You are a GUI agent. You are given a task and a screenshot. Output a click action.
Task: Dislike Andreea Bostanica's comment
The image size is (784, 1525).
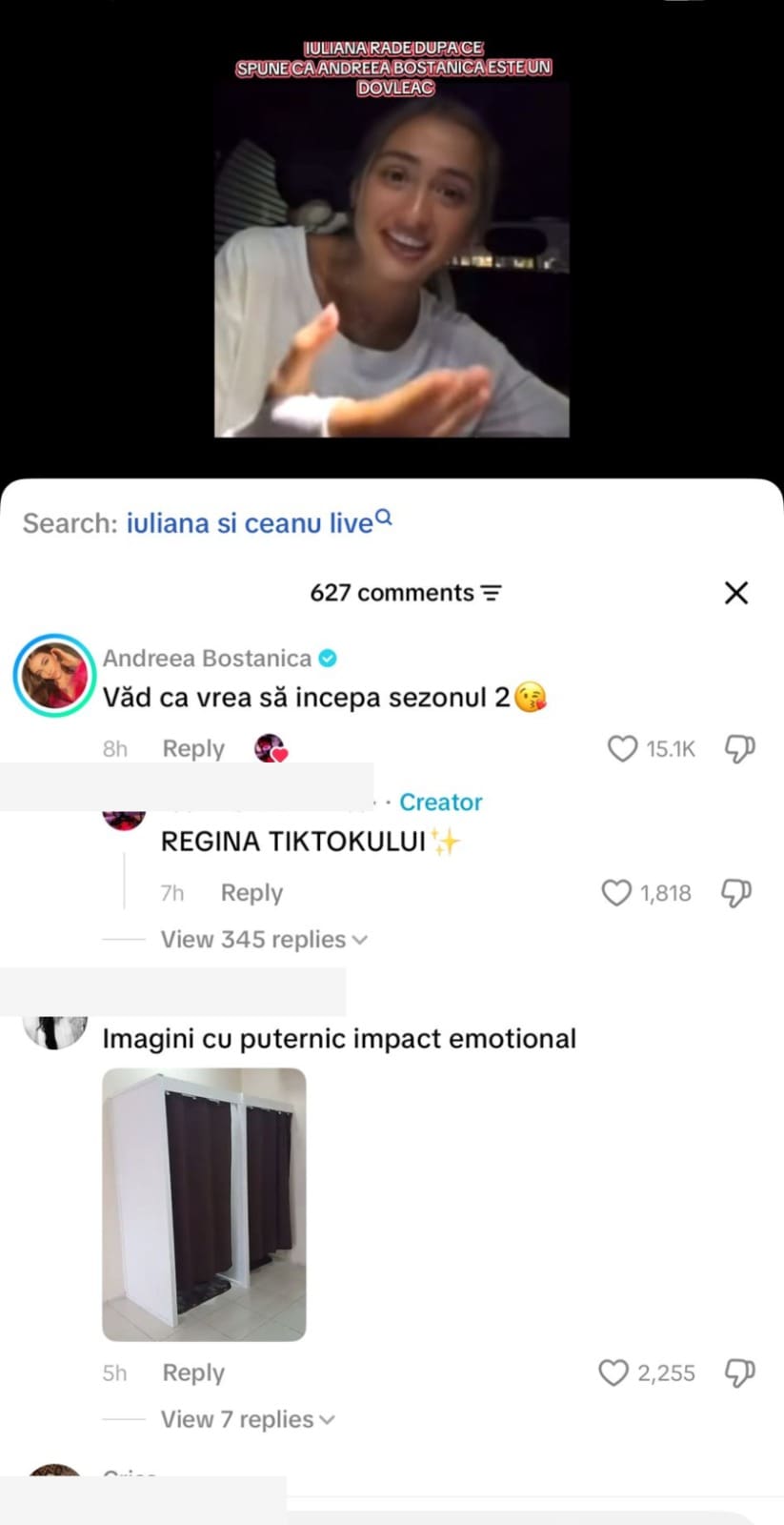[740, 749]
